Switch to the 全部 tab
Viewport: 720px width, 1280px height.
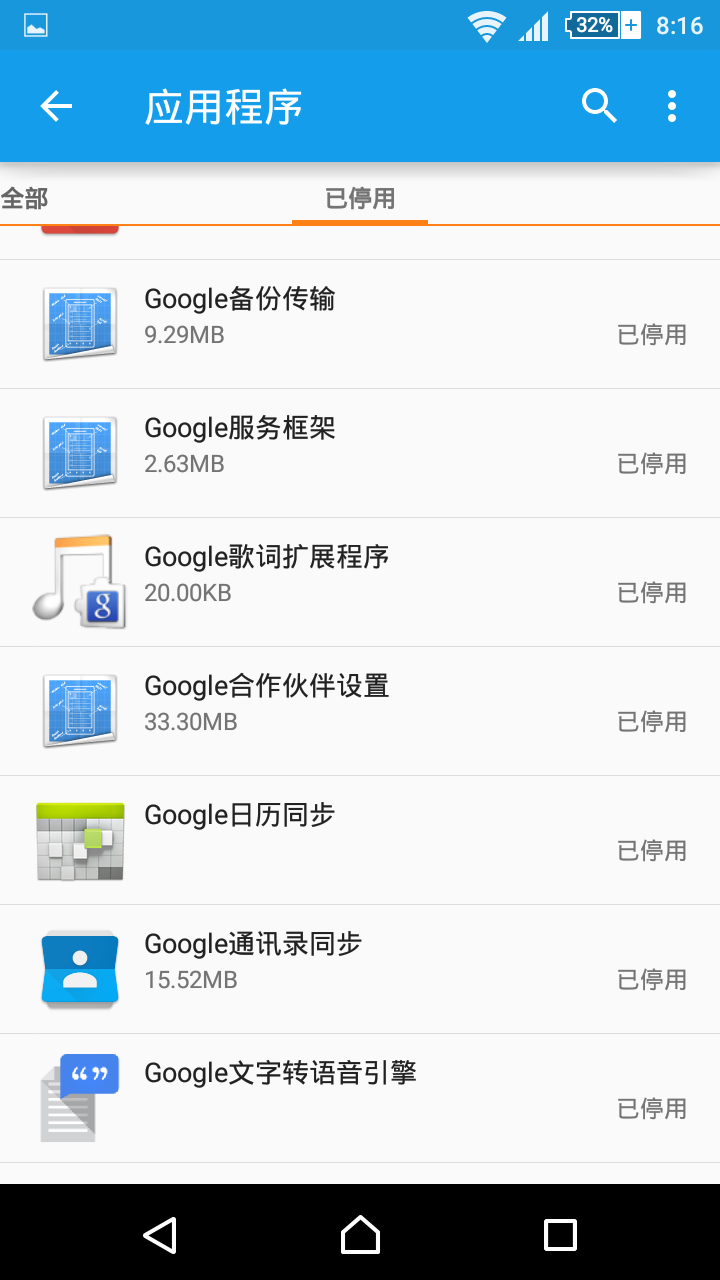24,198
